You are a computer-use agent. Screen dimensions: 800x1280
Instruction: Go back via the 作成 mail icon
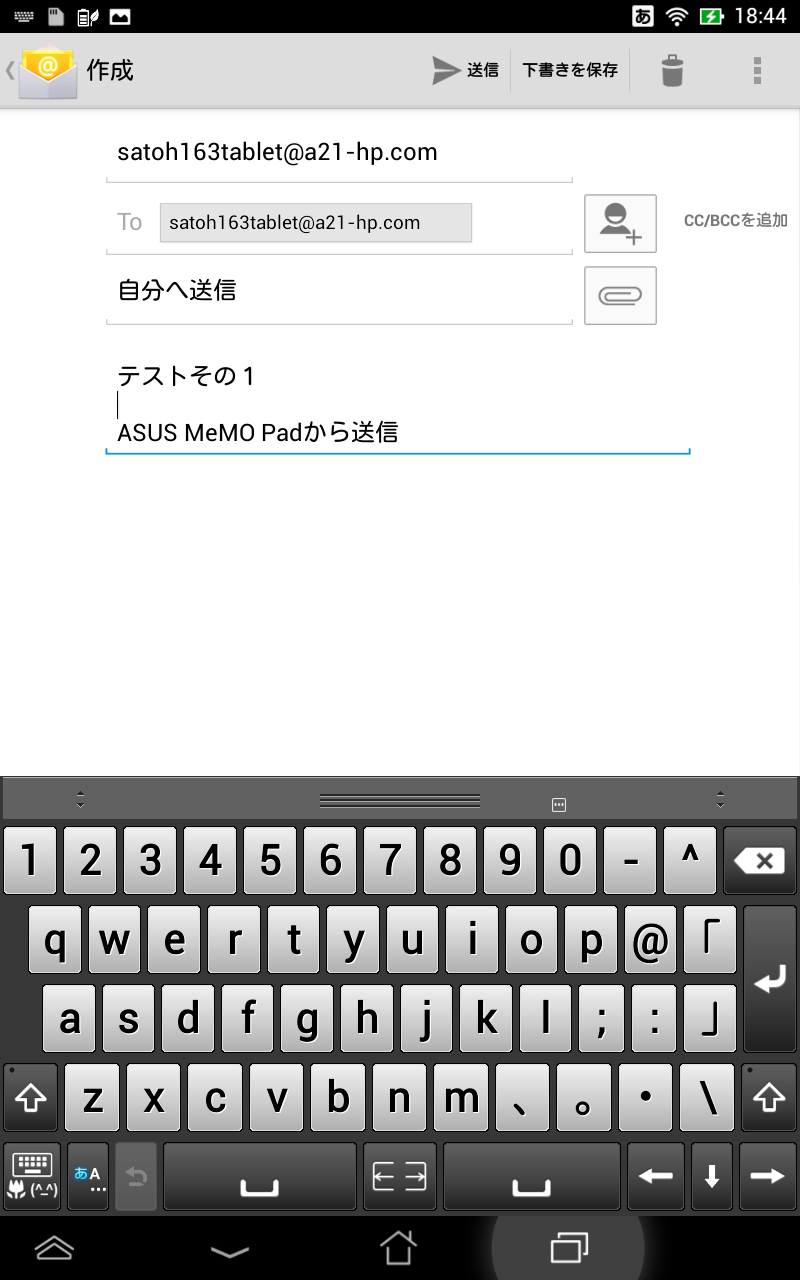point(47,70)
